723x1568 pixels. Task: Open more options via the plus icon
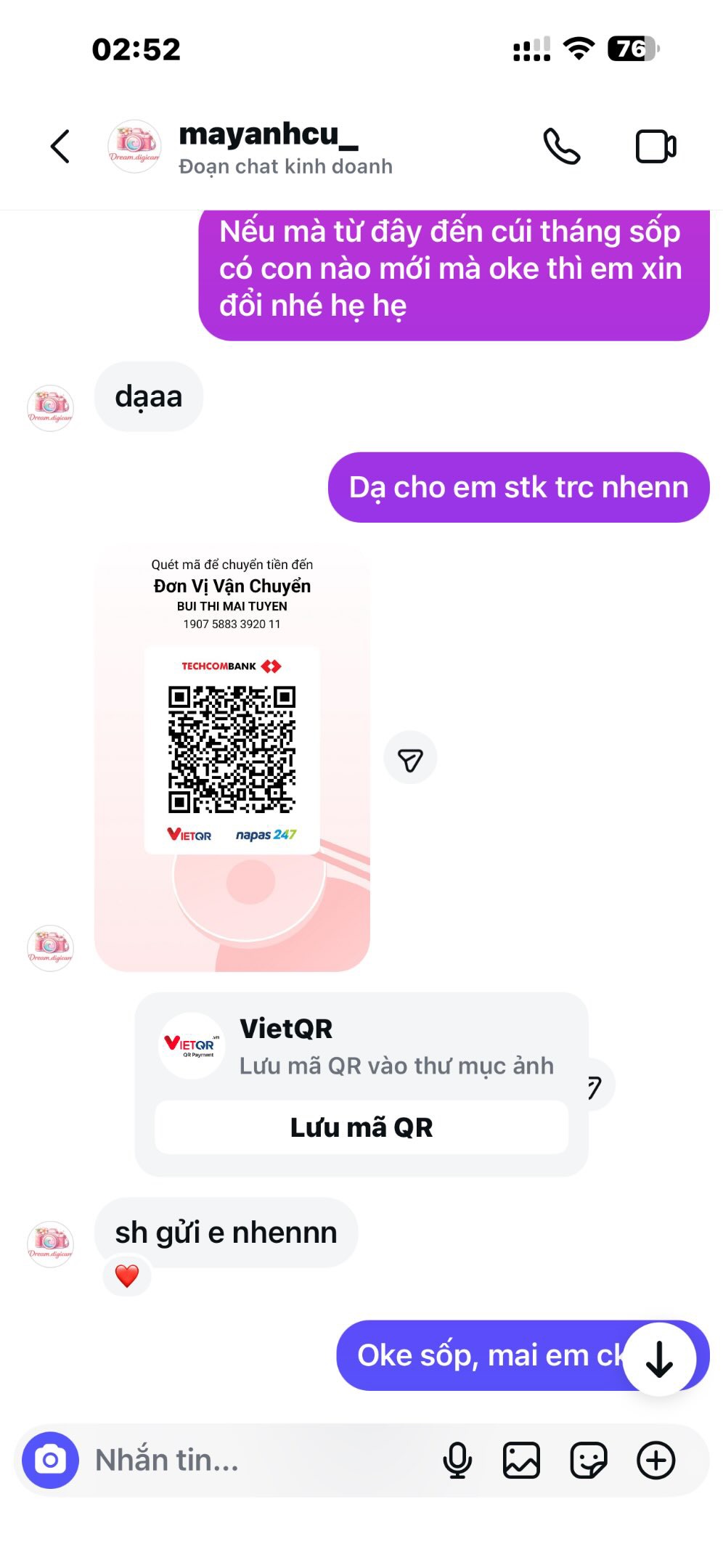tap(655, 1460)
